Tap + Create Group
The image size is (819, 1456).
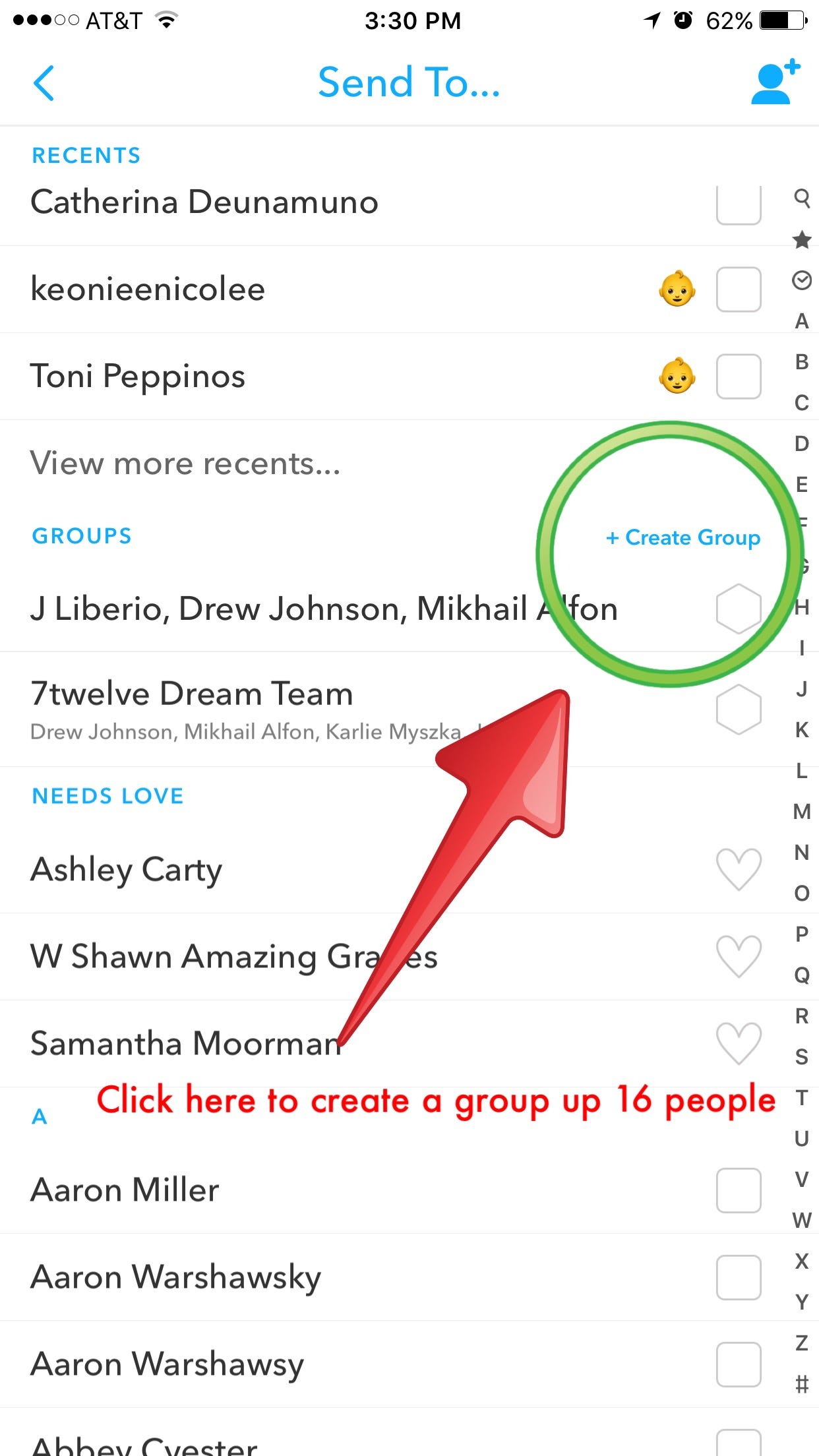pos(683,537)
